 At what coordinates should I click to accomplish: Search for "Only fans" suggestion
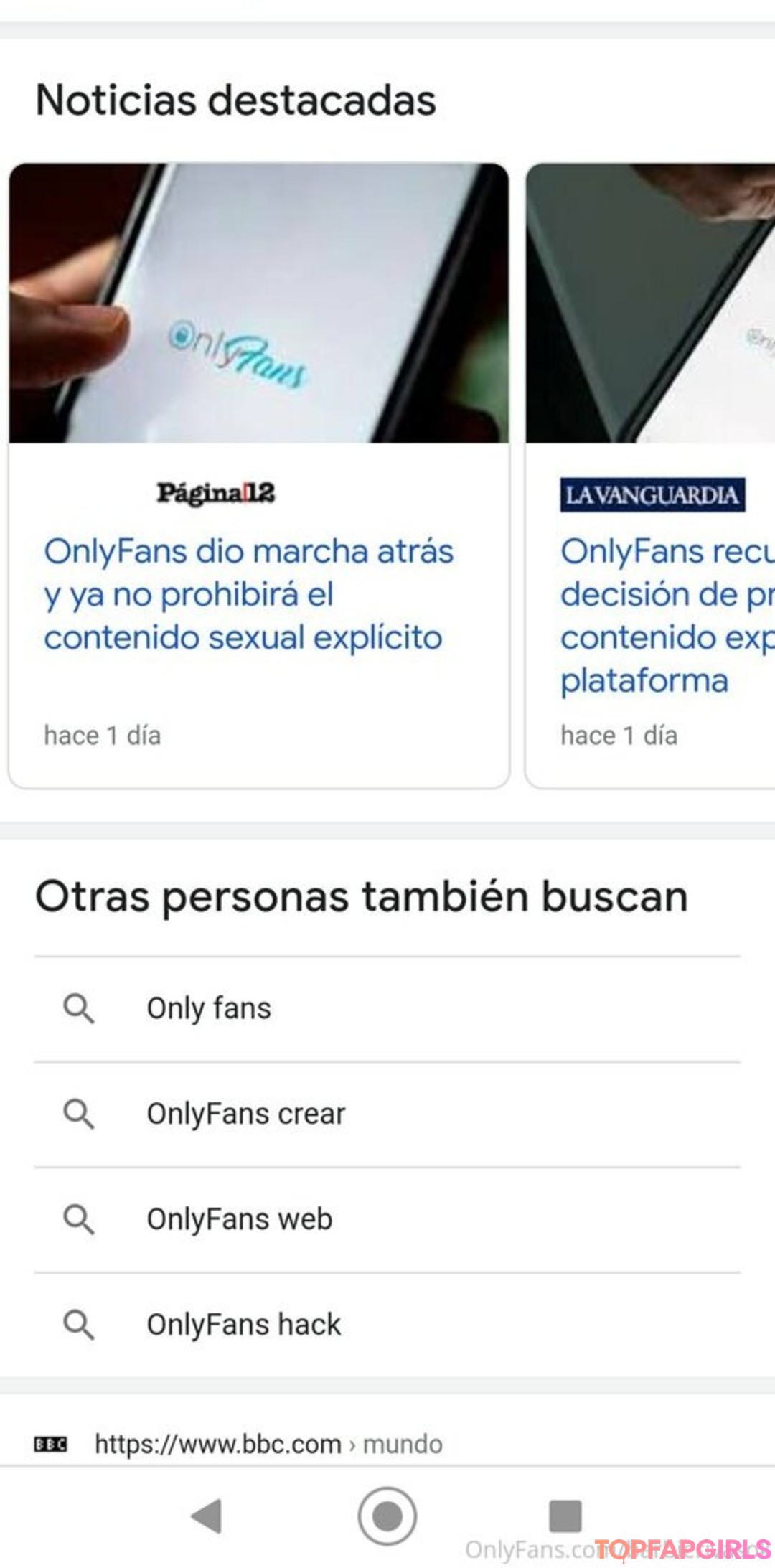387,1009
